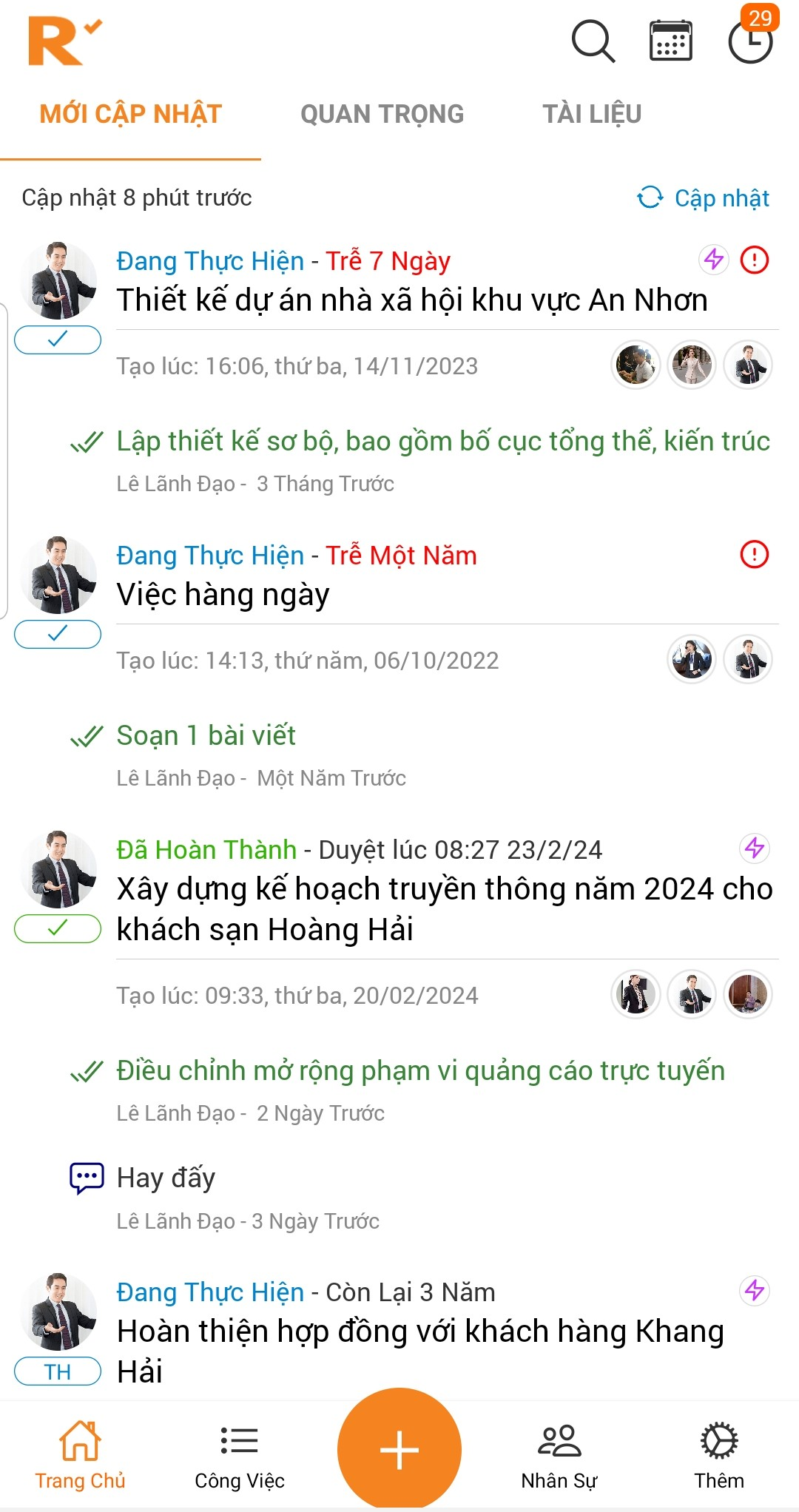799x1512 pixels.
Task: Toggle green checkmark on Xây dựng kế hoạch task
Action: click(58, 928)
